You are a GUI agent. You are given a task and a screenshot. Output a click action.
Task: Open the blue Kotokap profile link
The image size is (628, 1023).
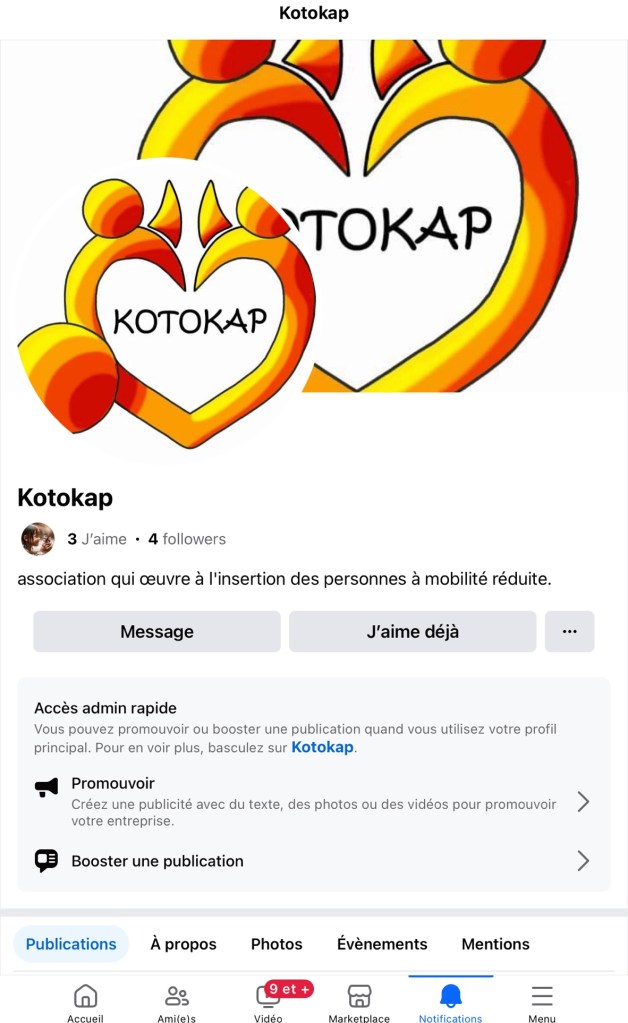click(x=322, y=747)
